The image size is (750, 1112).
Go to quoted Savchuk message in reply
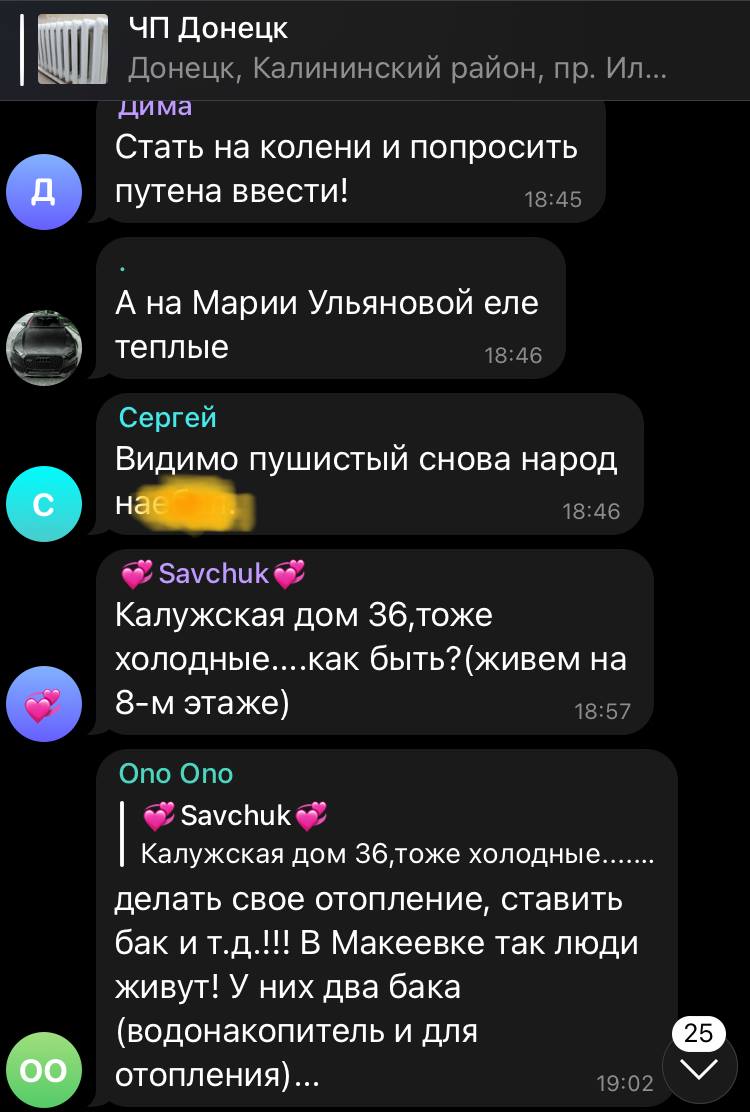point(395,835)
